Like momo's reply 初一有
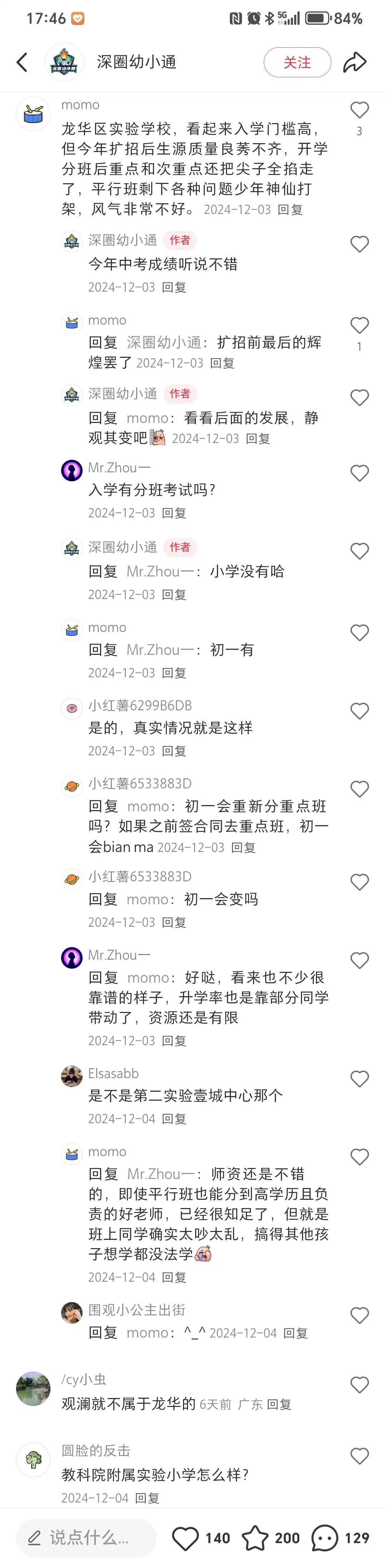 click(x=359, y=633)
